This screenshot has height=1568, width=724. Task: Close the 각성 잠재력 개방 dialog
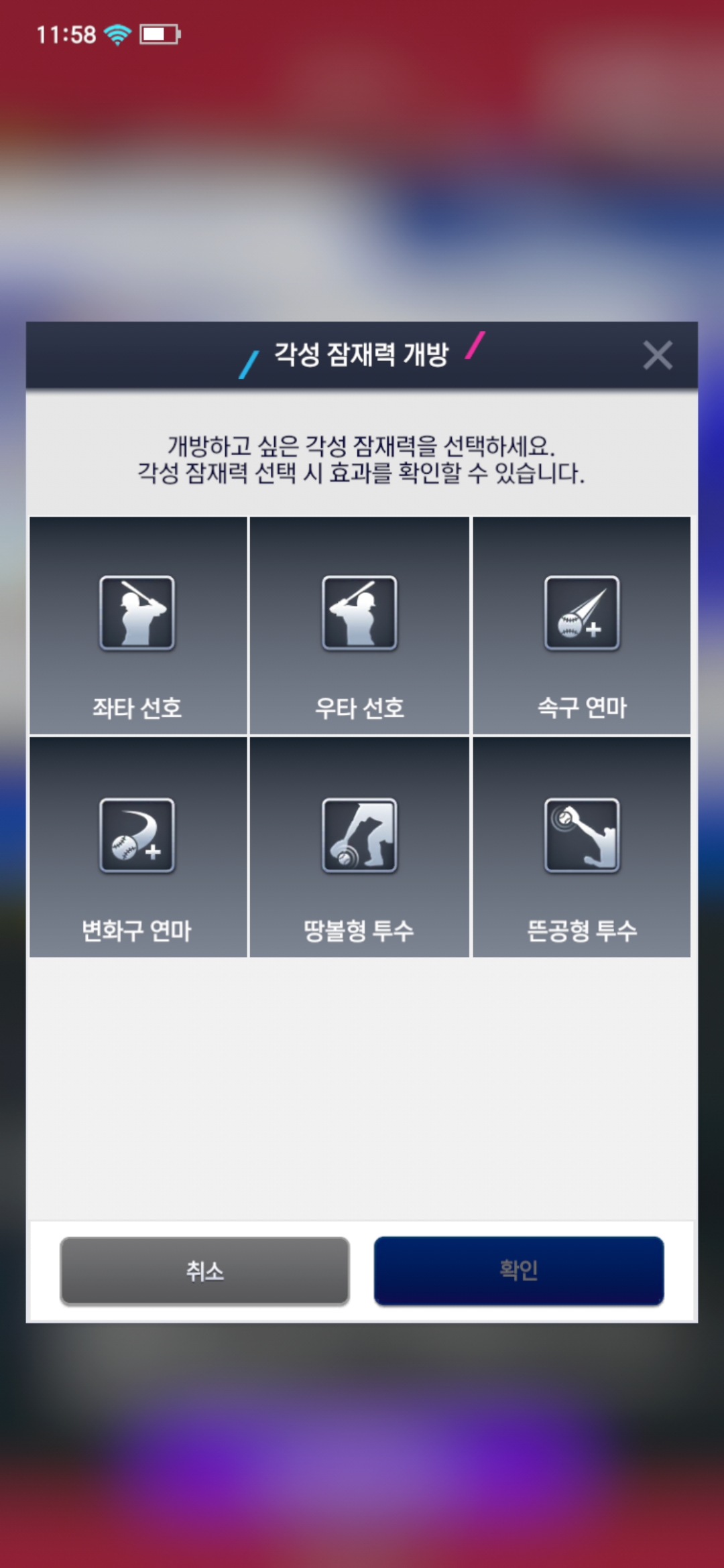[657, 355]
